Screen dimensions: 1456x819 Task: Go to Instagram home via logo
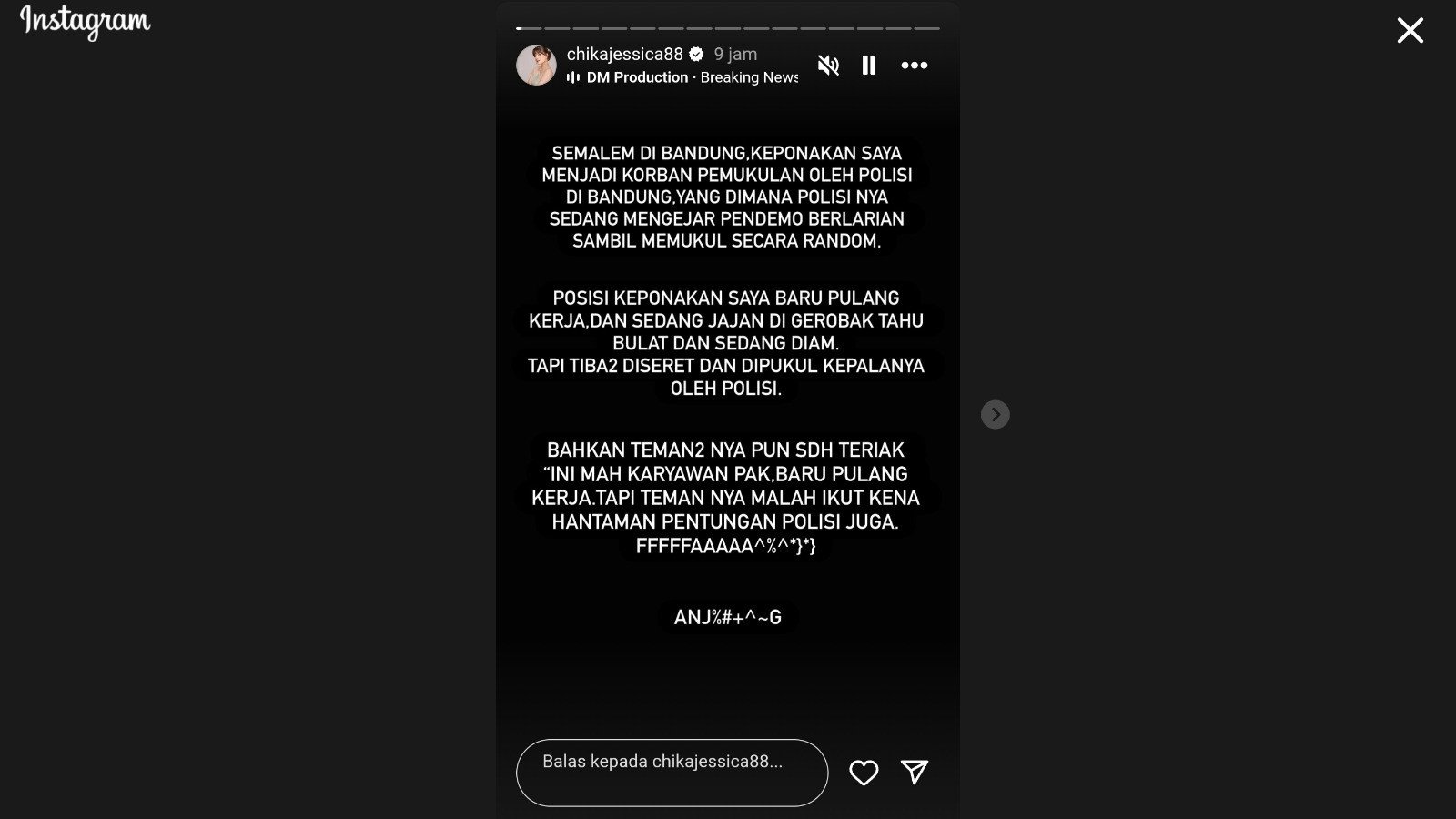tap(86, 22)
